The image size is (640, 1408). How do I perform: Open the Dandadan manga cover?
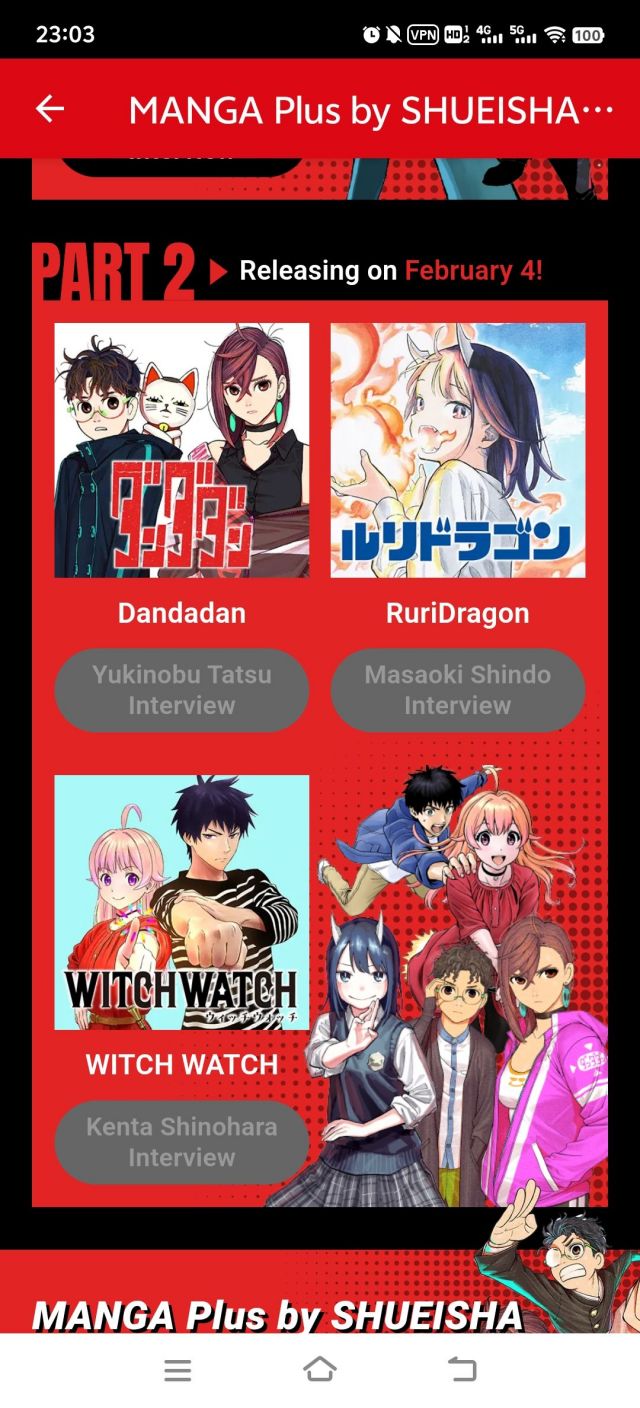point(182,450)
